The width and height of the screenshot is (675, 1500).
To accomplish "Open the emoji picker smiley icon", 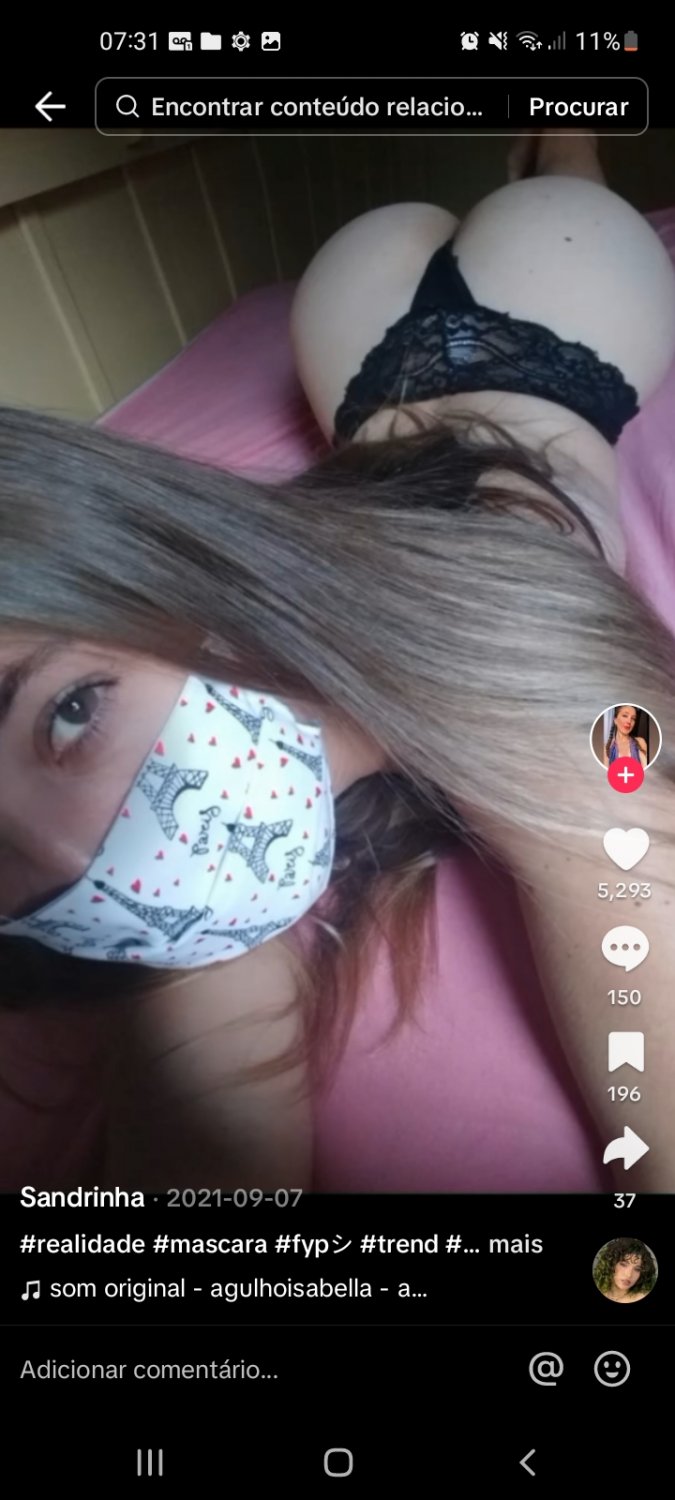I will click(x=612, y=1369).
